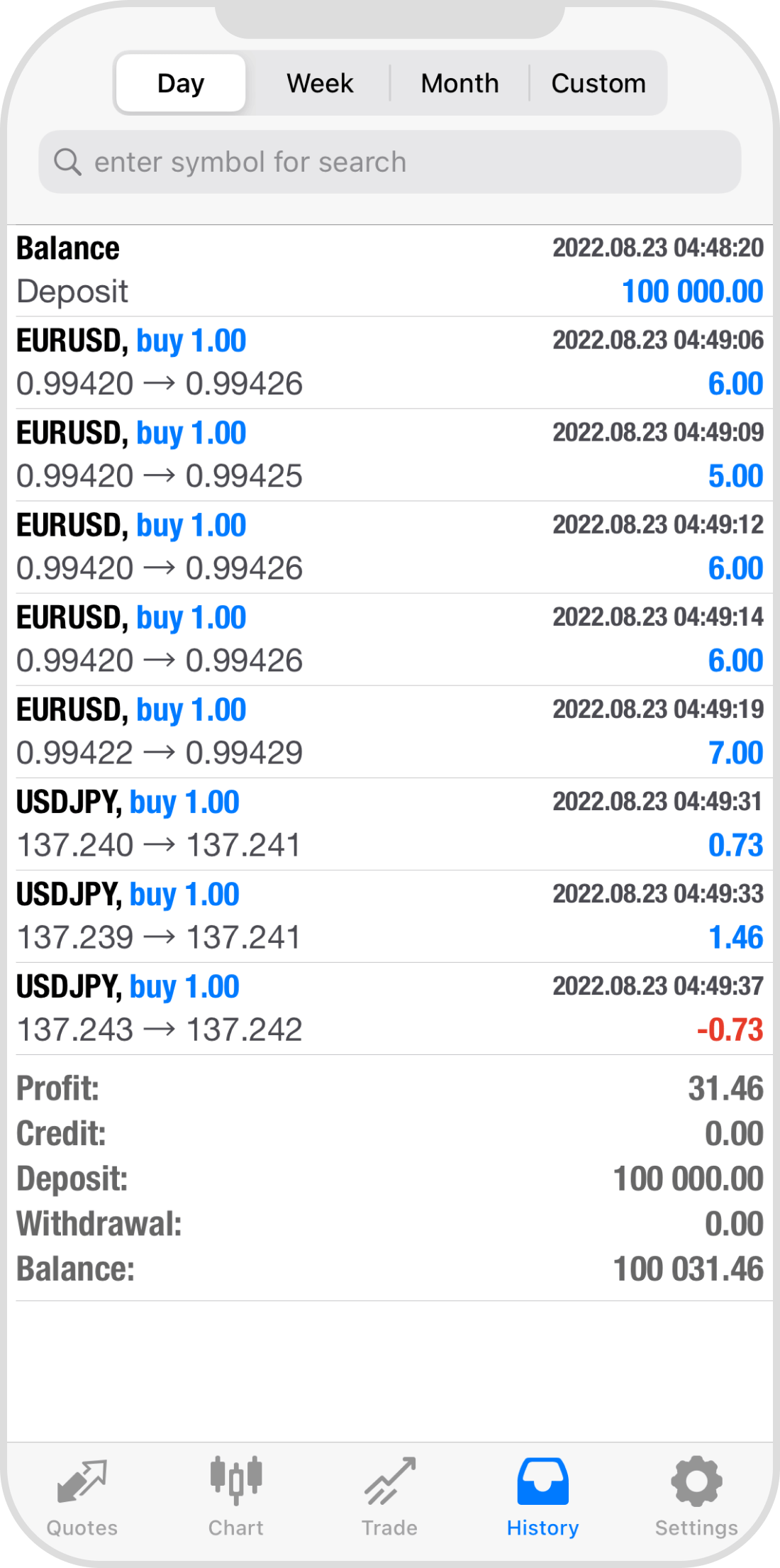The width and height of the screenshot is (780, 1568).
Task: Switch to the Month history filter
Action: click(x=459, y=83)
